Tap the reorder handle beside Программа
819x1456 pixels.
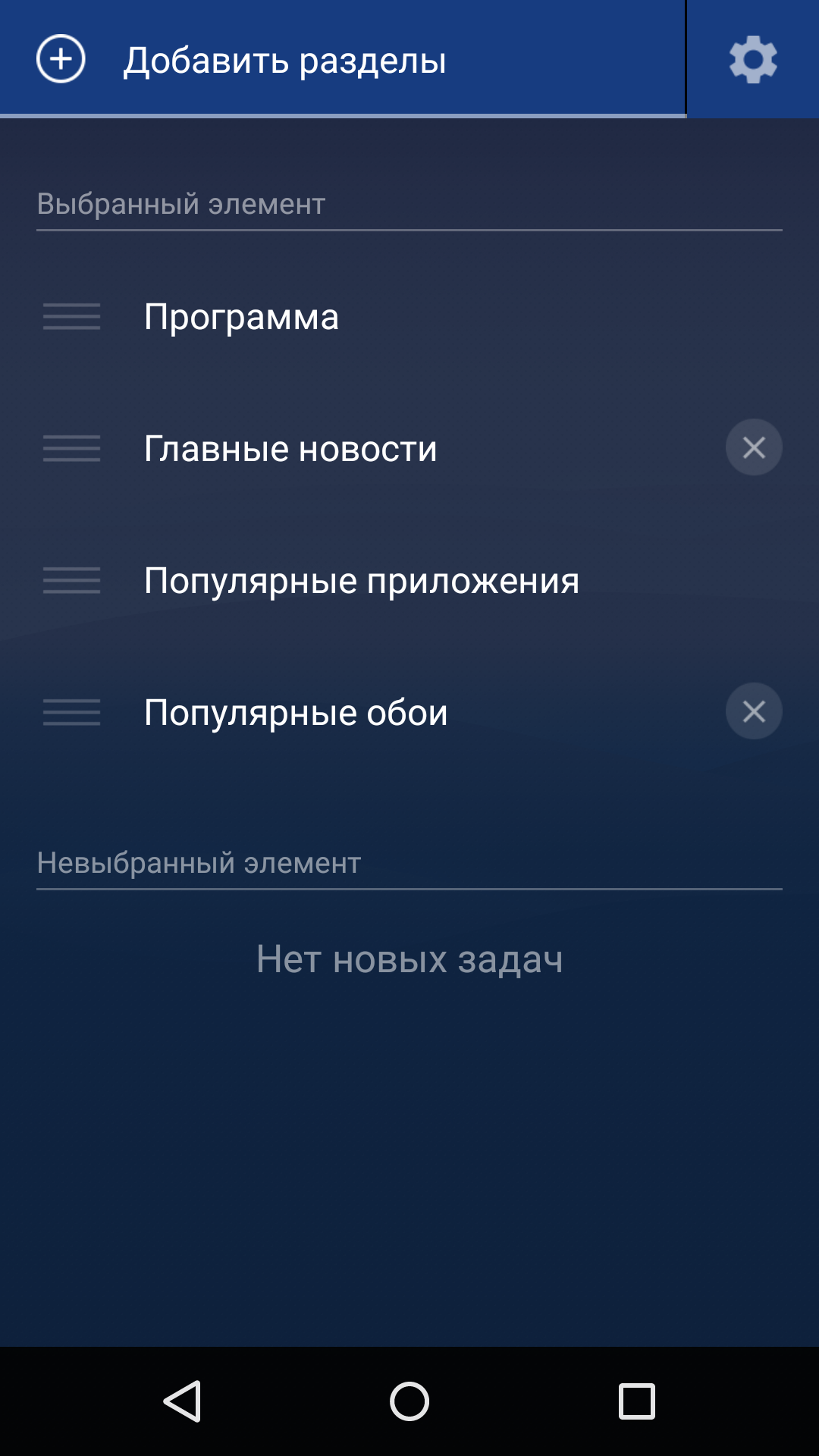[71, 316]
